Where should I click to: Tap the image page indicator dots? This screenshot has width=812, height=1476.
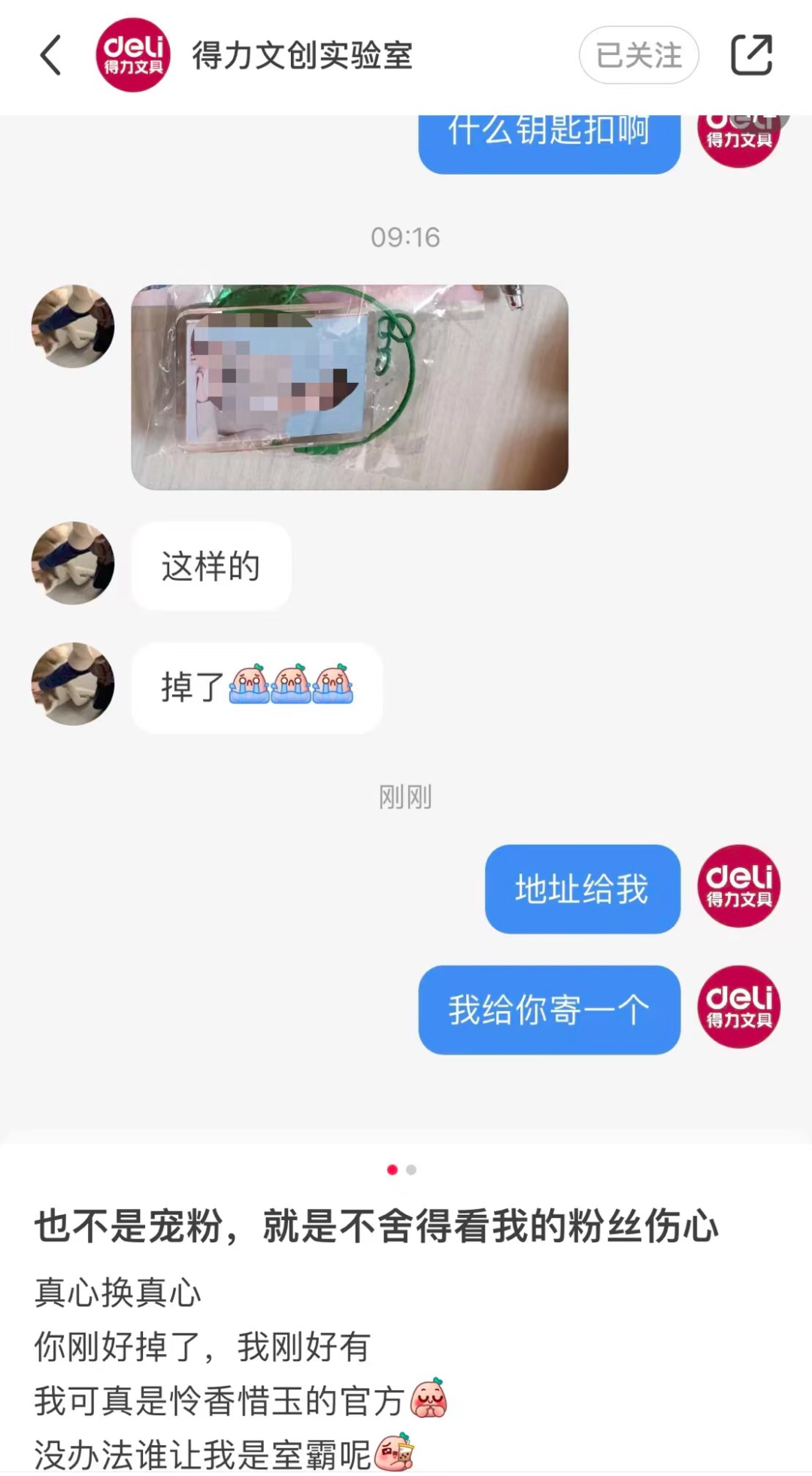tap(401, 1170)
